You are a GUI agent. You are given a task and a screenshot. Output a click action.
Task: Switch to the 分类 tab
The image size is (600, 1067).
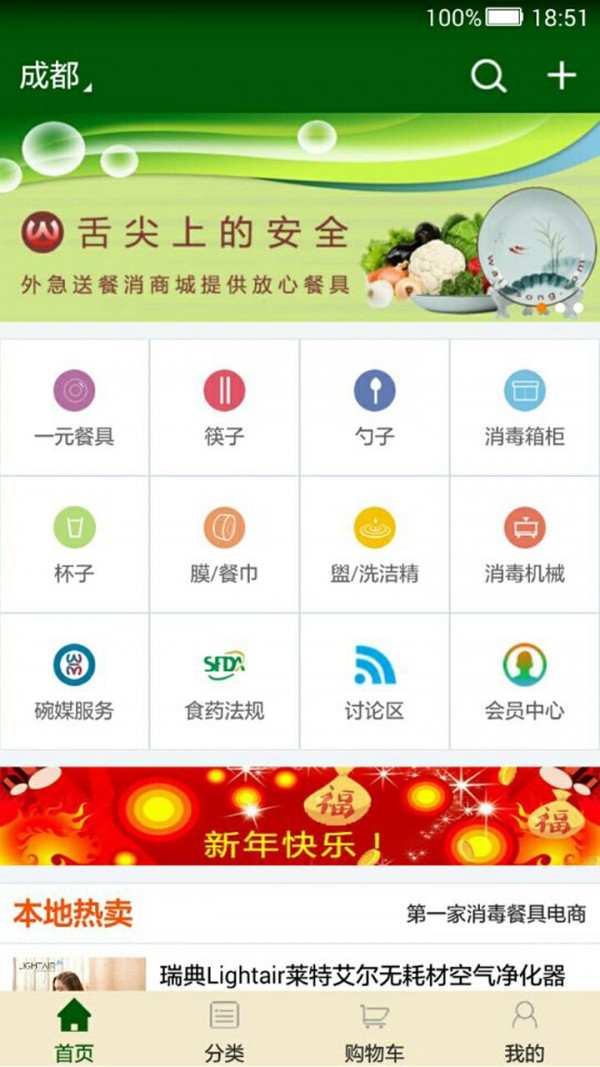(x=224, y=1030)
